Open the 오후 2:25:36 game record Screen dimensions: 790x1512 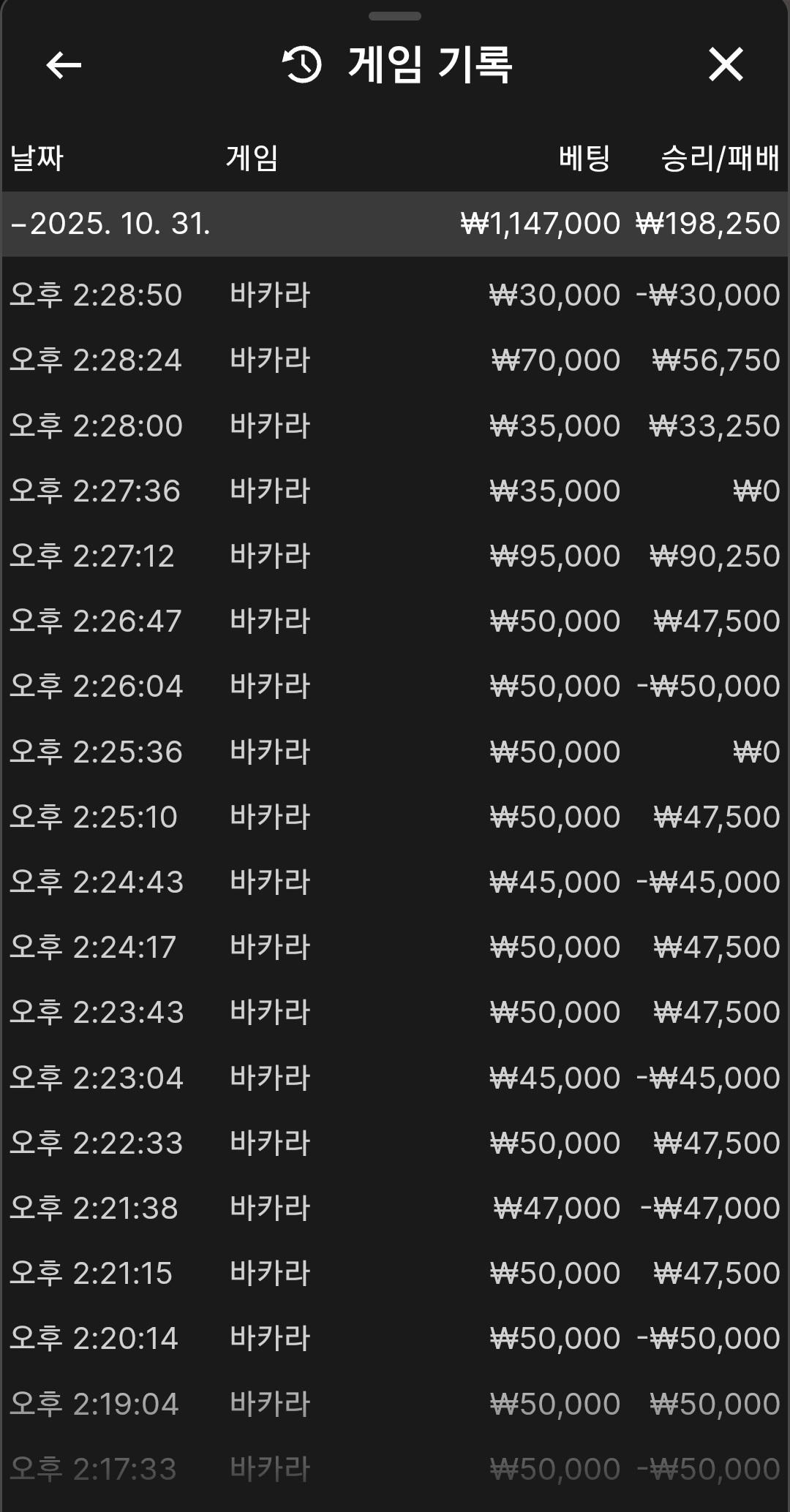(x=395, y=752)
